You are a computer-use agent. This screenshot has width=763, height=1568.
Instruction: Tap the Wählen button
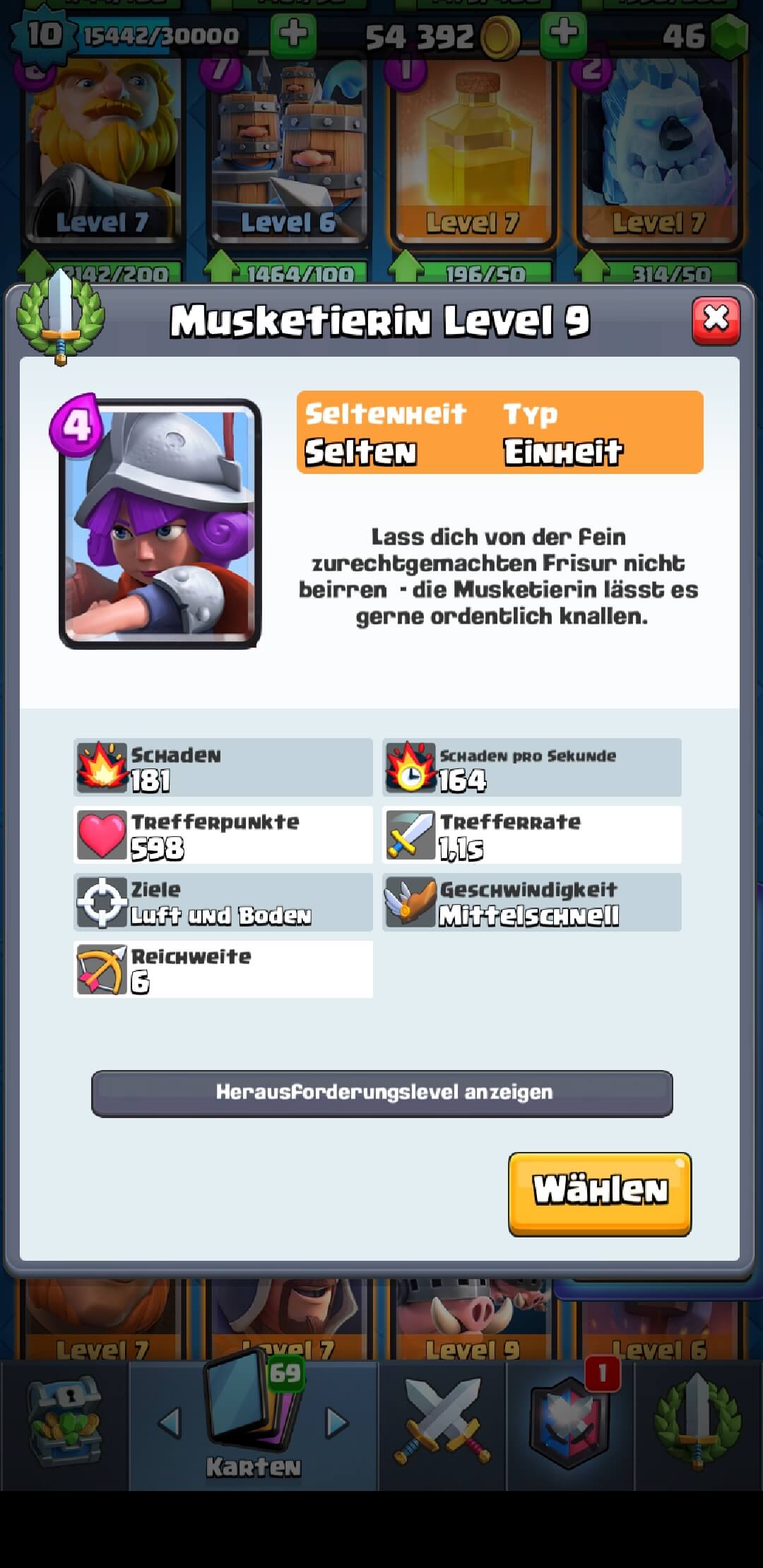[599, 1193]
